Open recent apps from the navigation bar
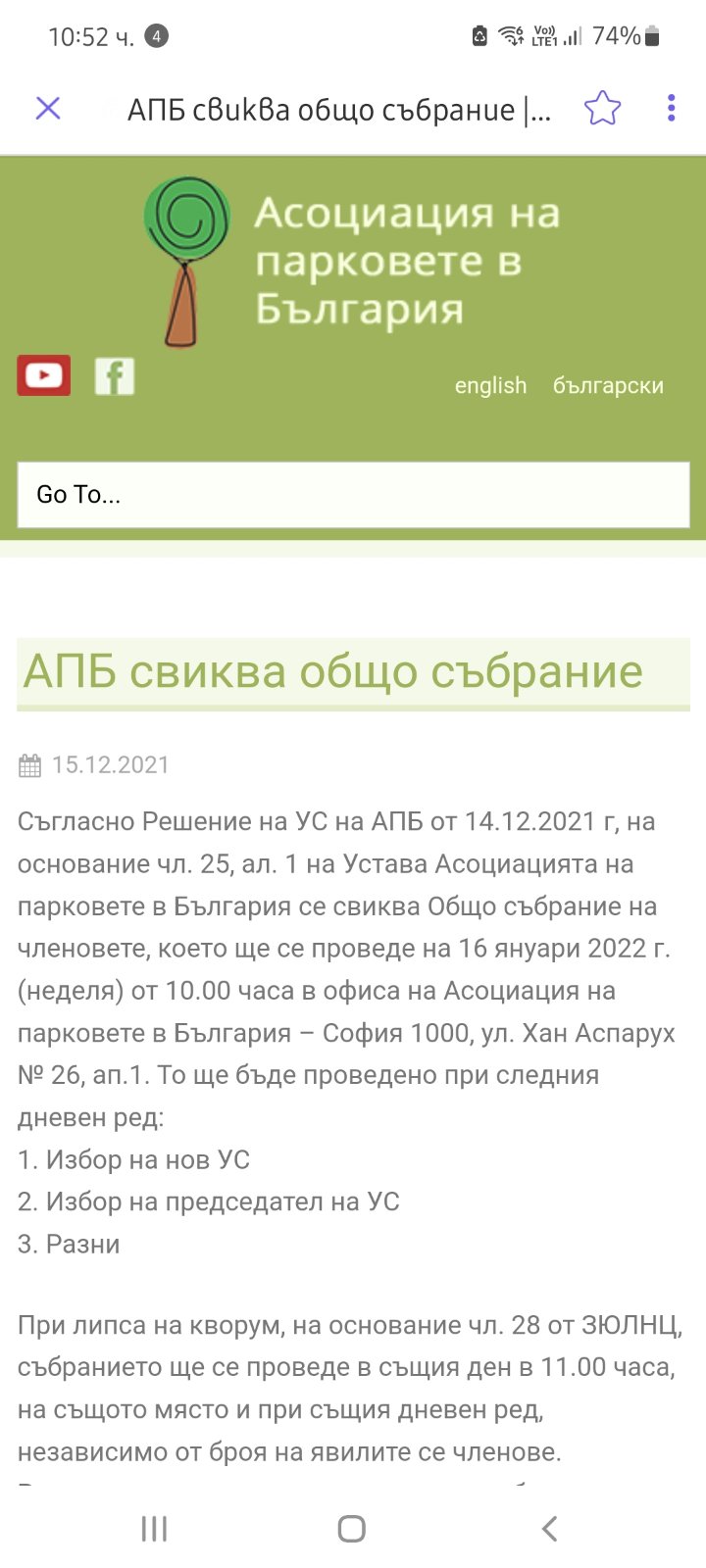Image resolution: width=706 pixels, height=1568 pixels. 154,1528
